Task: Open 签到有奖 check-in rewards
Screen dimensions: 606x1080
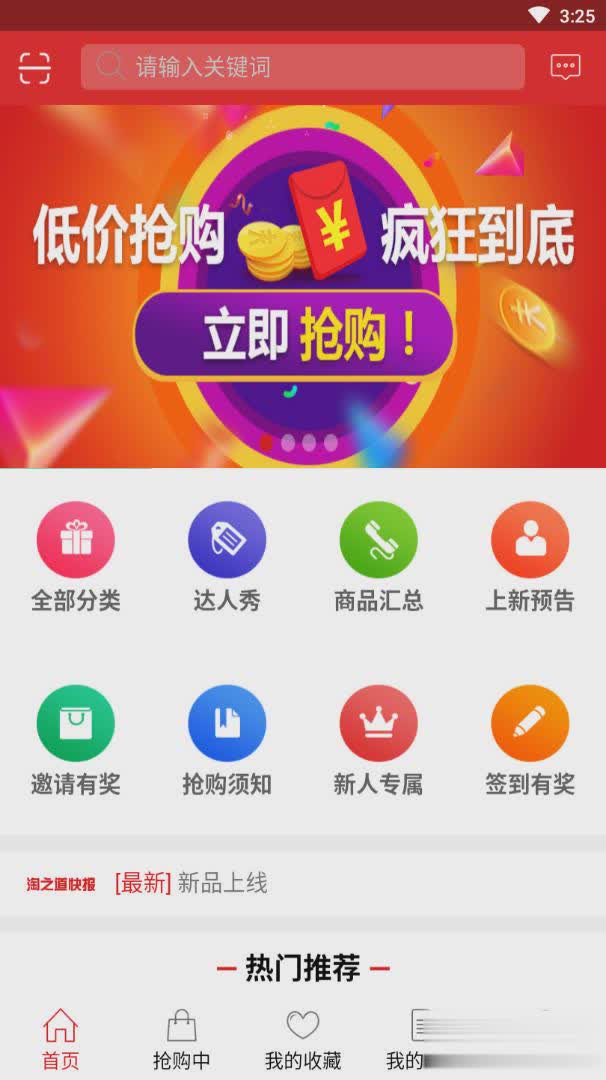Action: tap(530, 740)
